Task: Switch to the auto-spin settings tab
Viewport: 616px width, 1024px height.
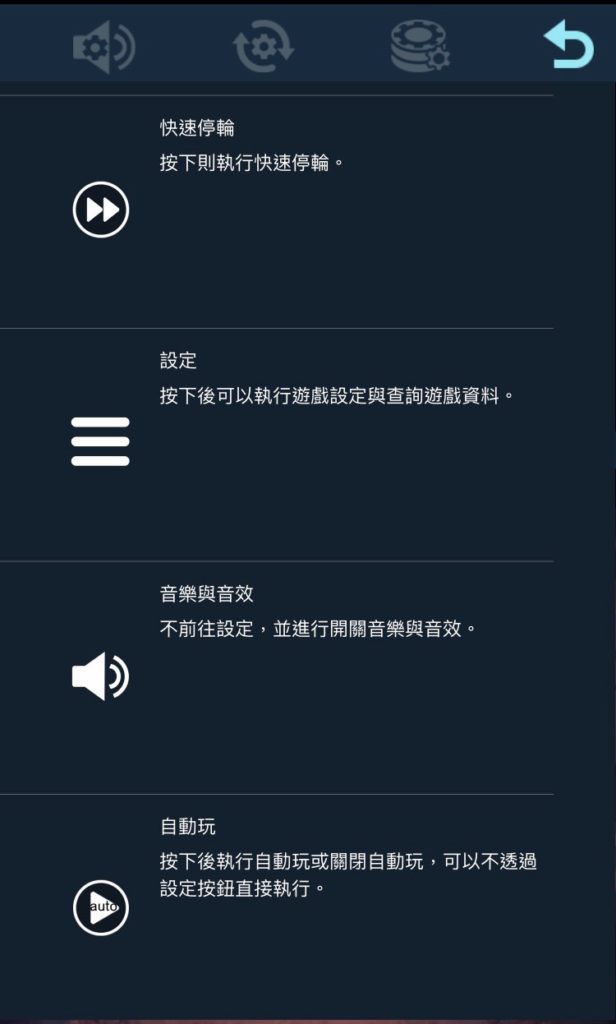Action: pos(263,47)
